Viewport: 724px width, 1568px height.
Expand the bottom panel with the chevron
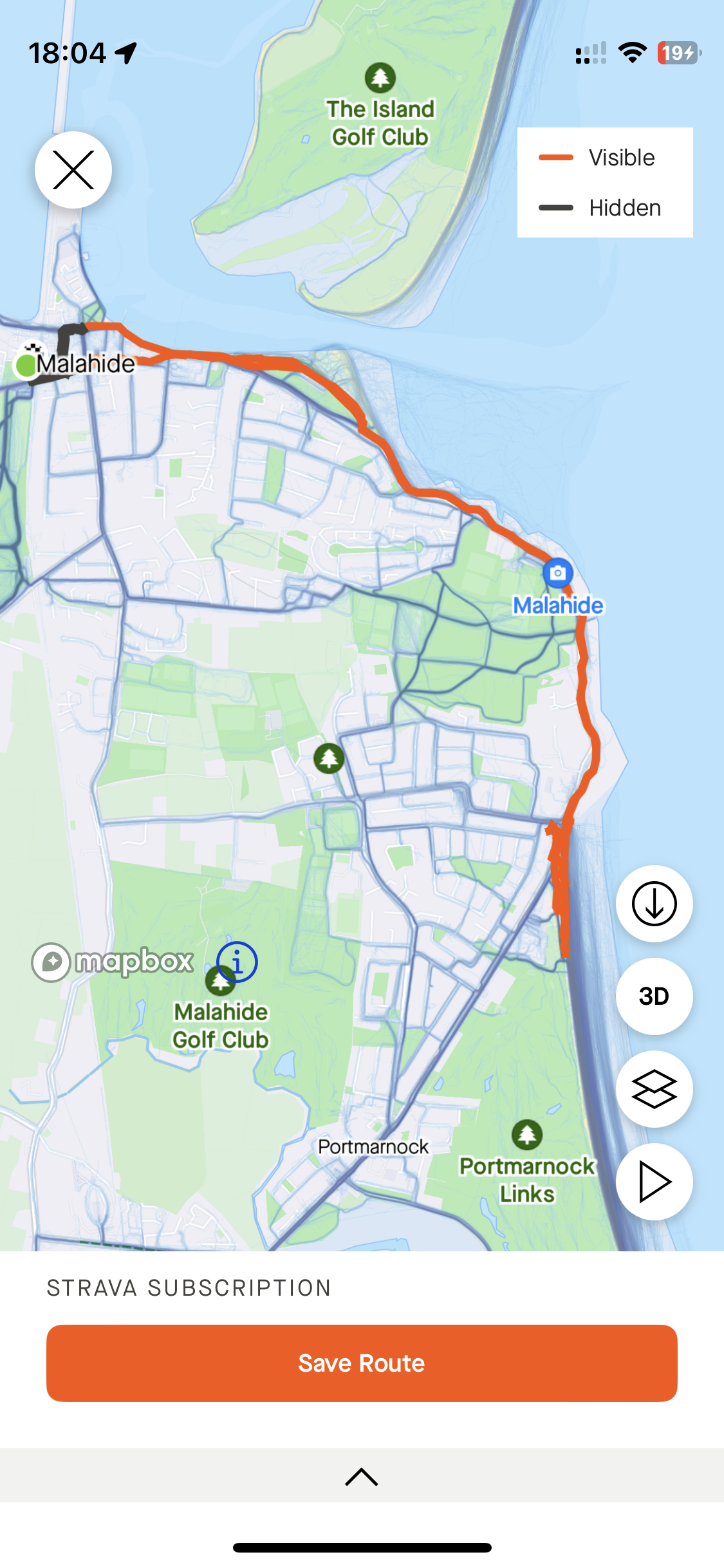point(362,1477)
